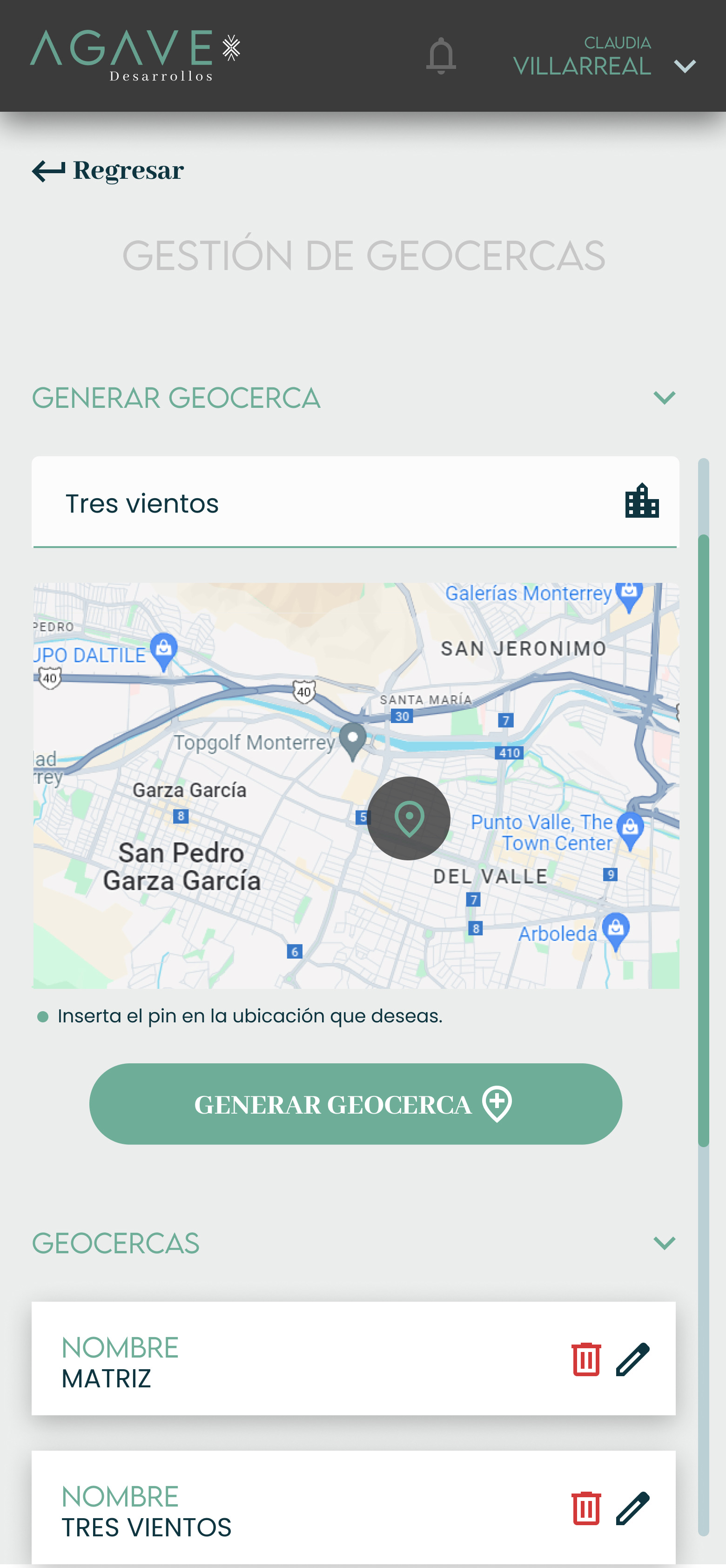
Task: Edit the TRES VIENTOS geofence
Action: [x=633, y=1508]
